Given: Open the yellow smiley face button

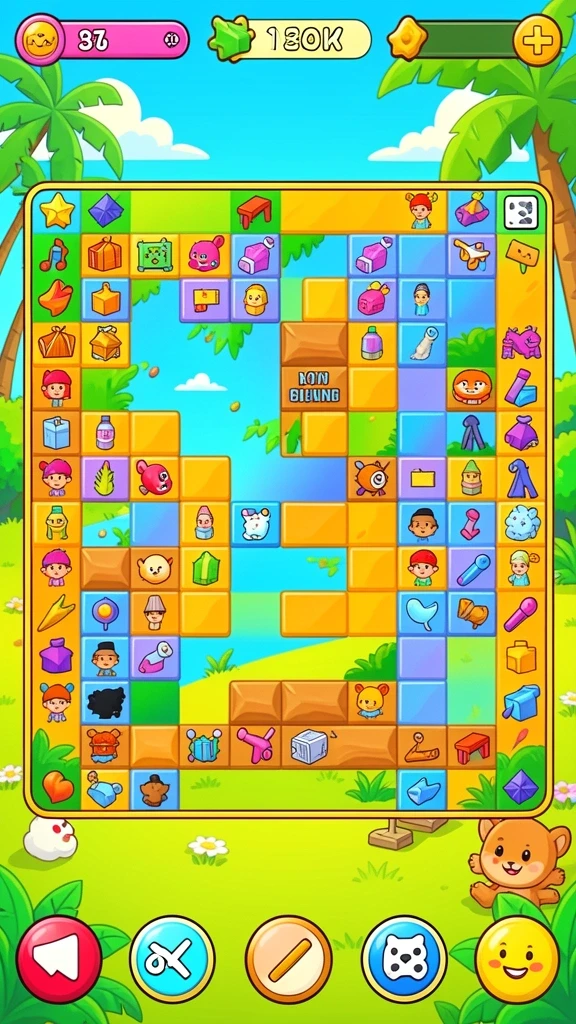Looking at the screenshot, I should [517, 958].
